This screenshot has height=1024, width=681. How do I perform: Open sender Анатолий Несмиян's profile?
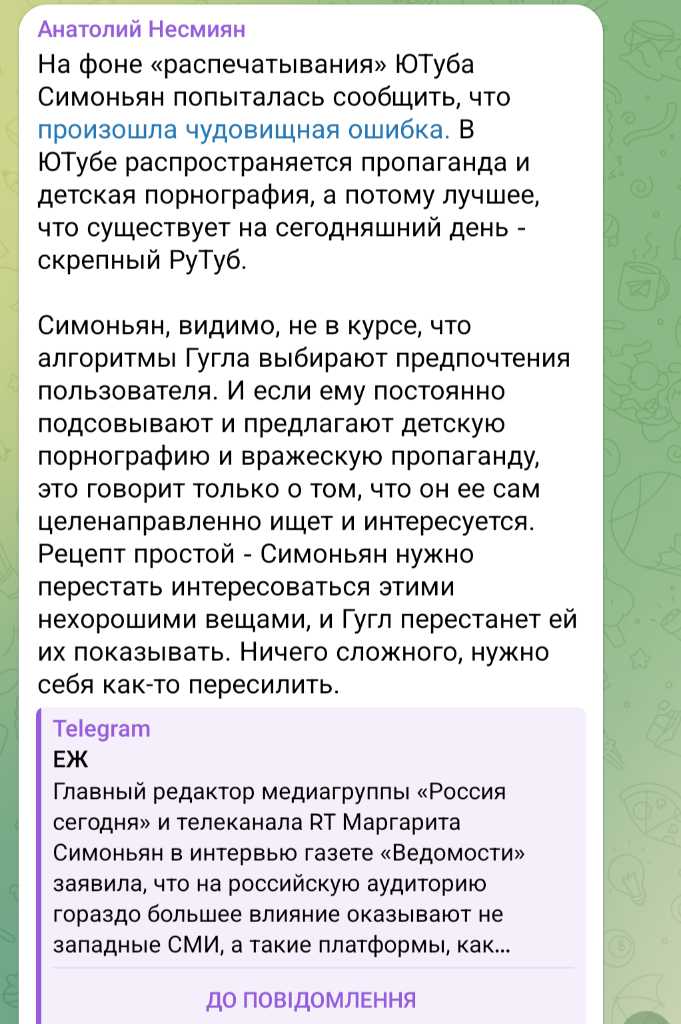coord(141,31)
